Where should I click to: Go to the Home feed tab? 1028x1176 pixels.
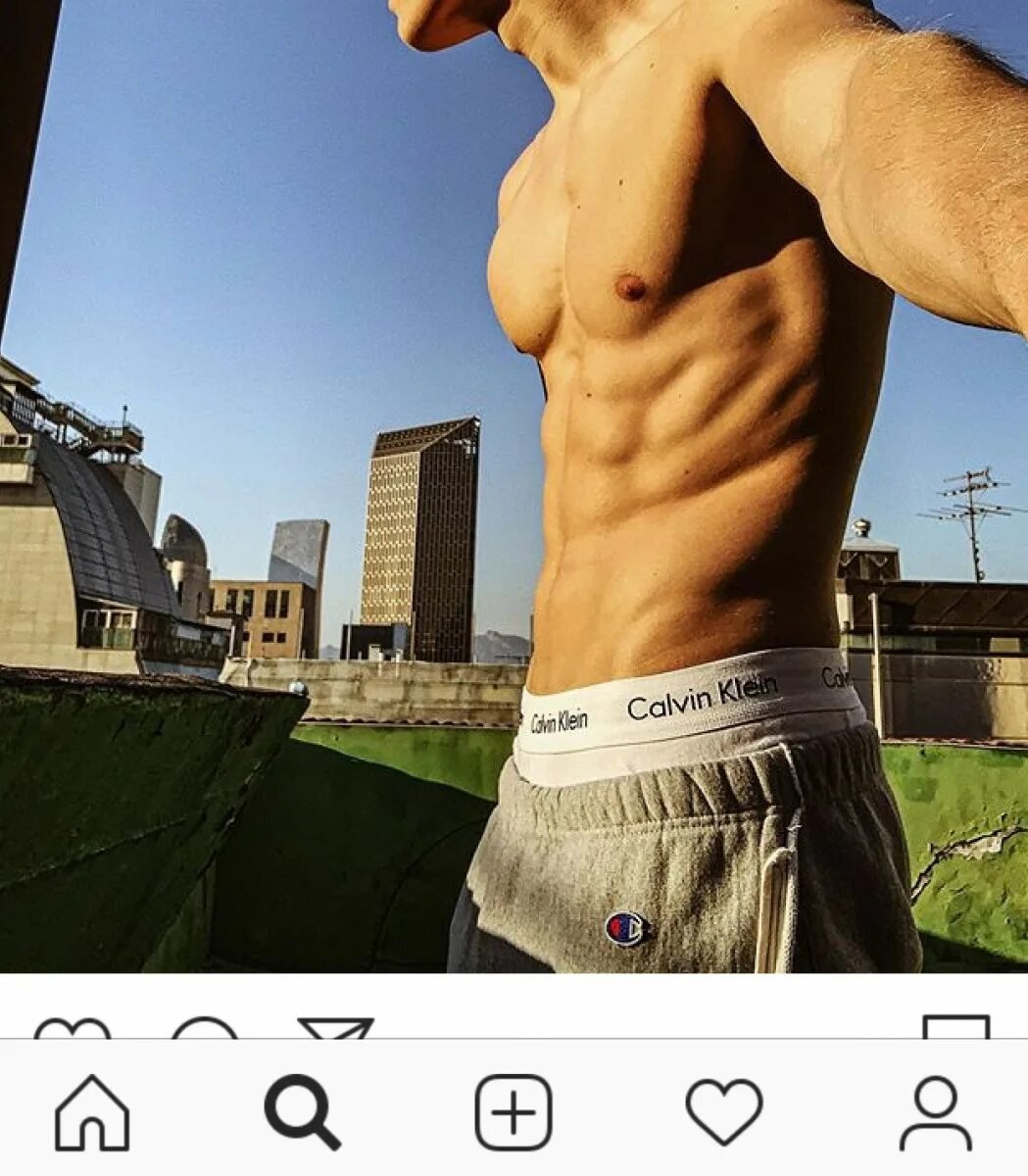[92, 1112]
